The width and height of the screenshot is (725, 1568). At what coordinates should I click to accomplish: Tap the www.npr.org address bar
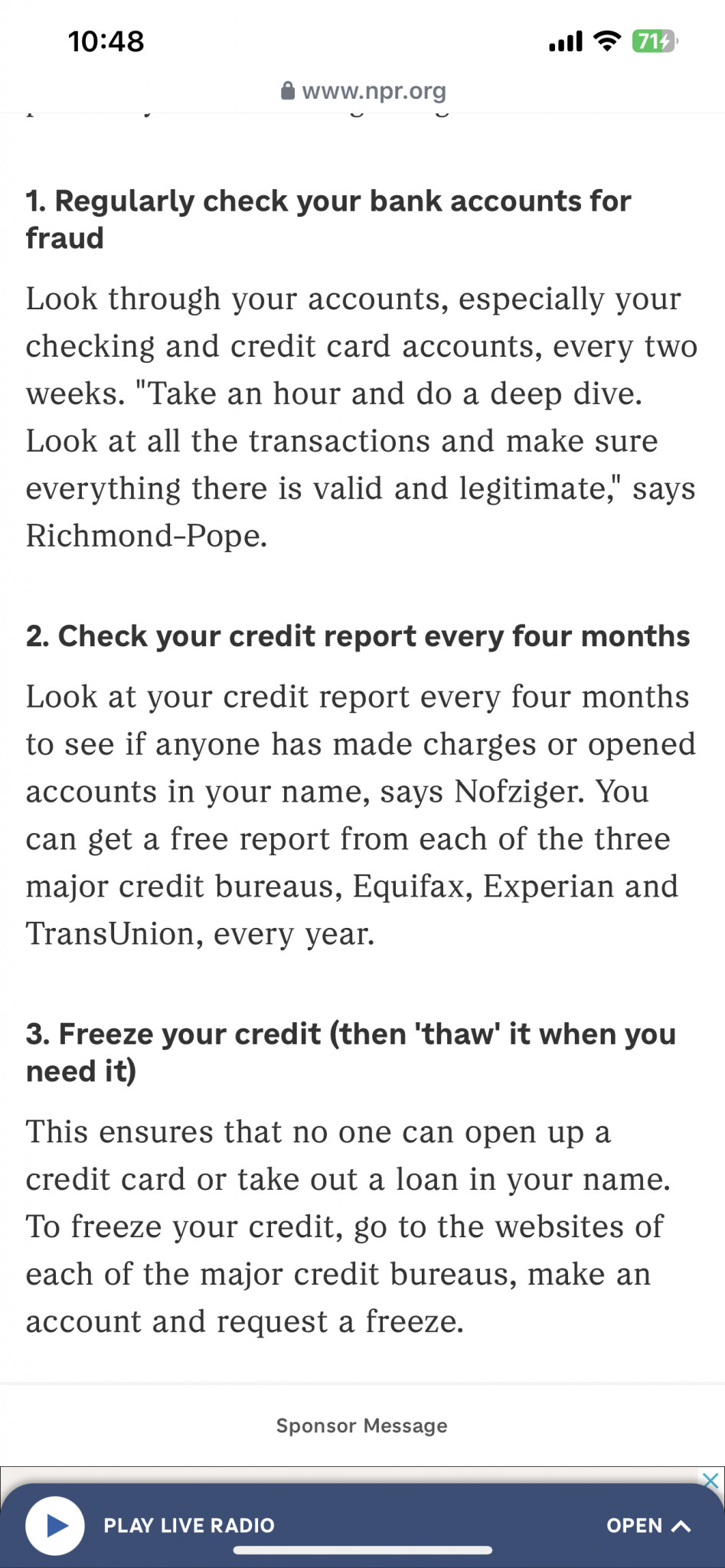[363, 91]
